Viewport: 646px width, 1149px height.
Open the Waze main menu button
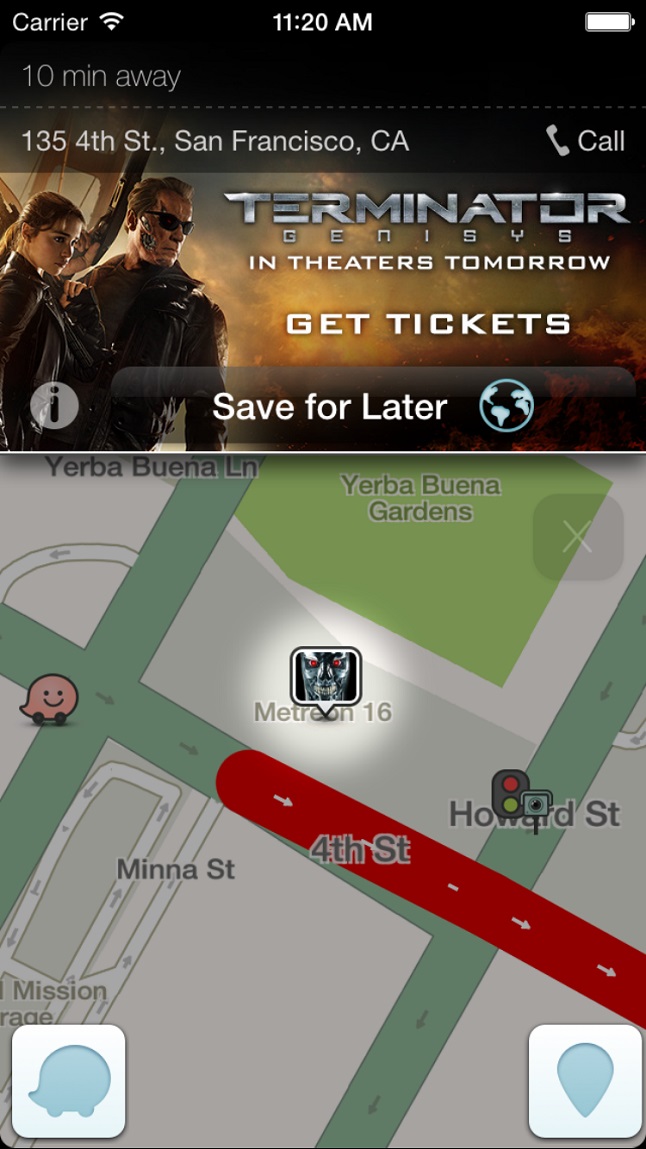pyautogui.click(x=69, y=1082)
